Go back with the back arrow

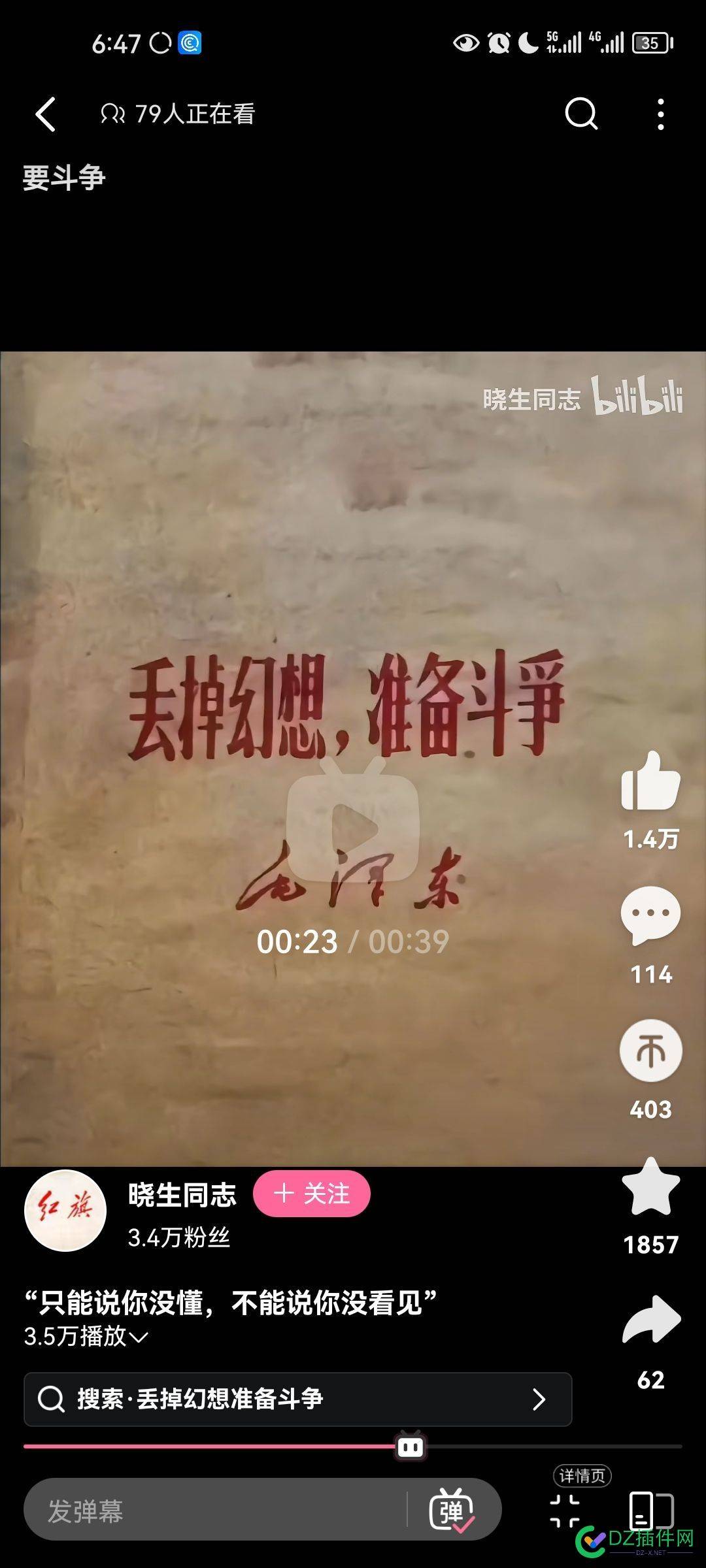pyautogui.click(x=44, y=114)
